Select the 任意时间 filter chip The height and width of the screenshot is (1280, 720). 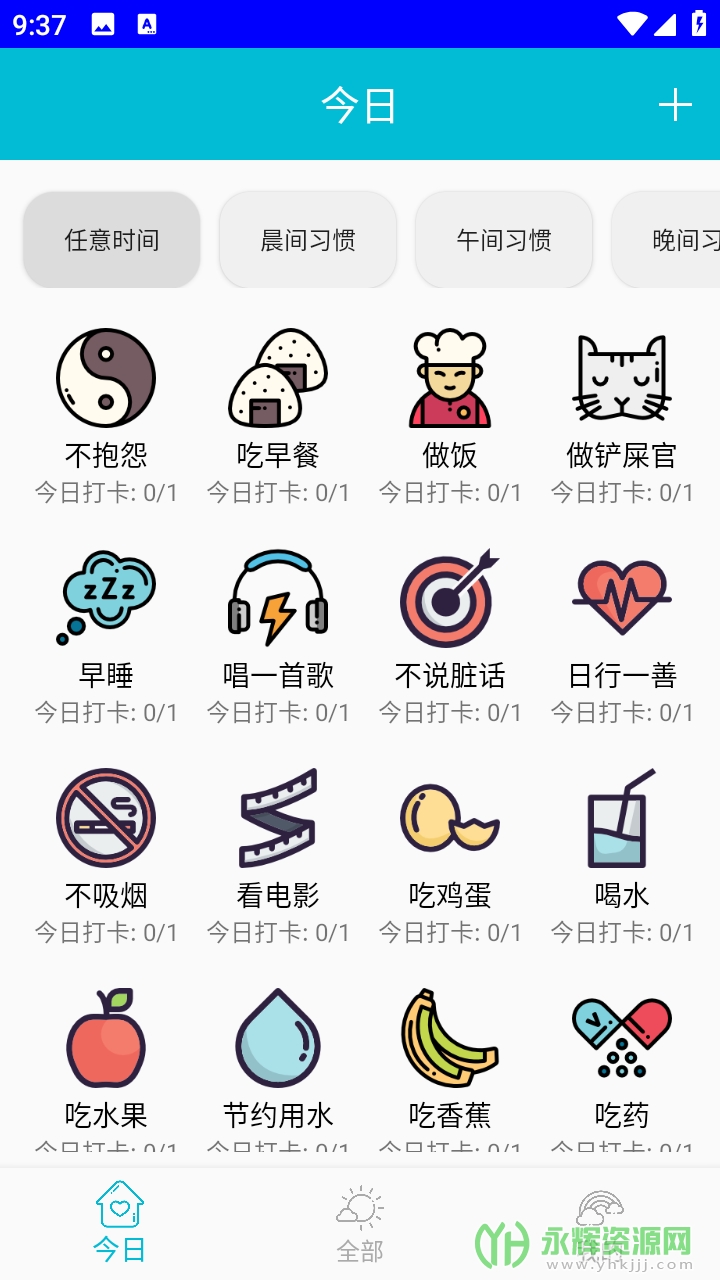(x=112, y=240)
